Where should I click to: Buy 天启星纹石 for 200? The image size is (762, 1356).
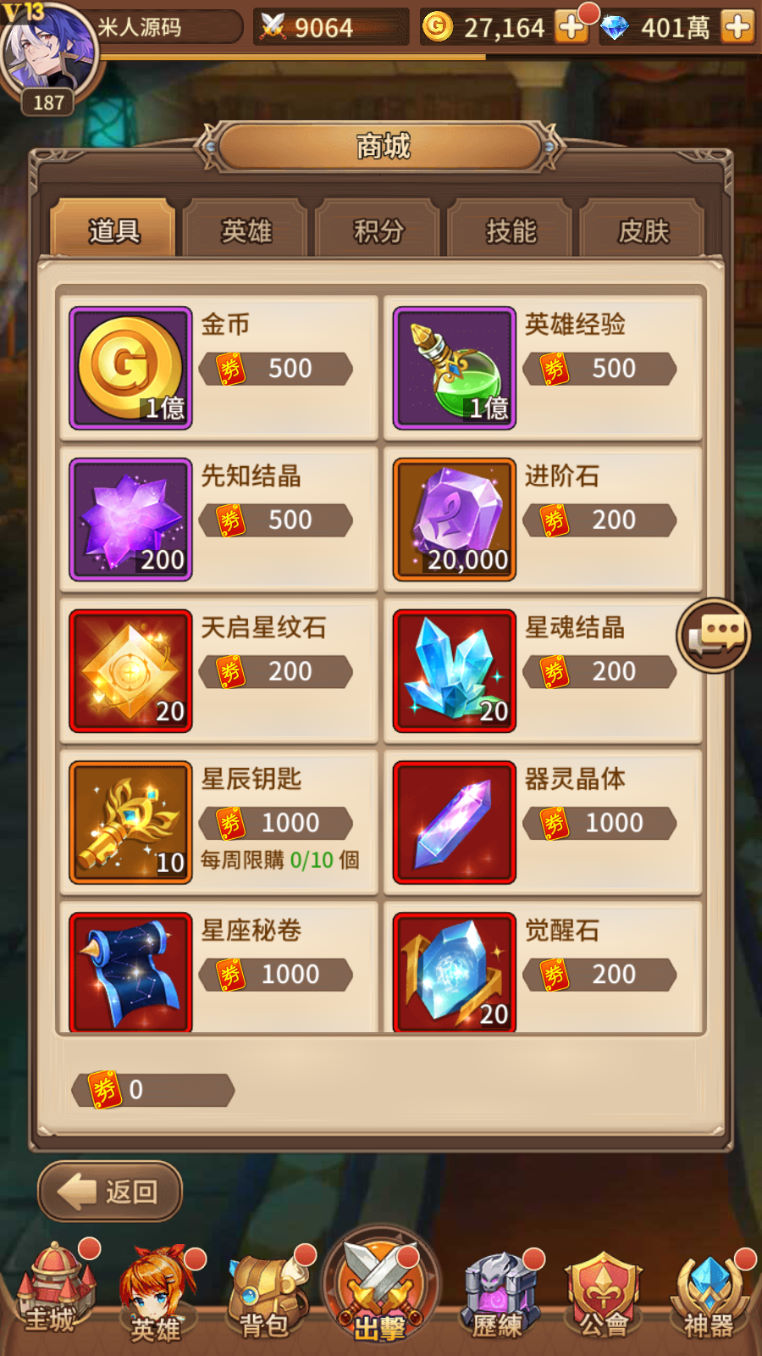[276, 672]
